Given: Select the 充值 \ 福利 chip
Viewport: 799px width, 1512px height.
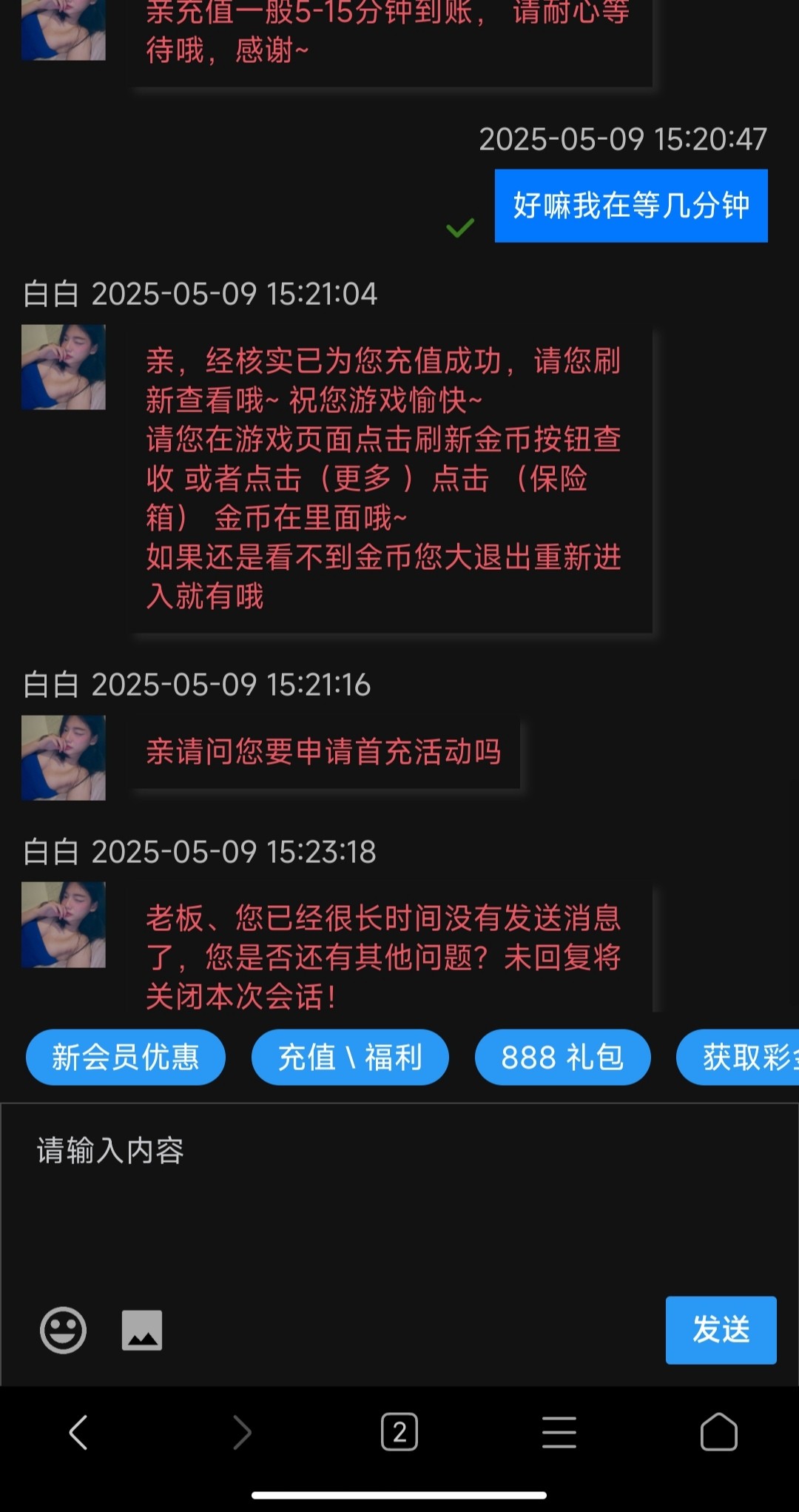Looking at the screenshot, I should [x=350, y=1057].
